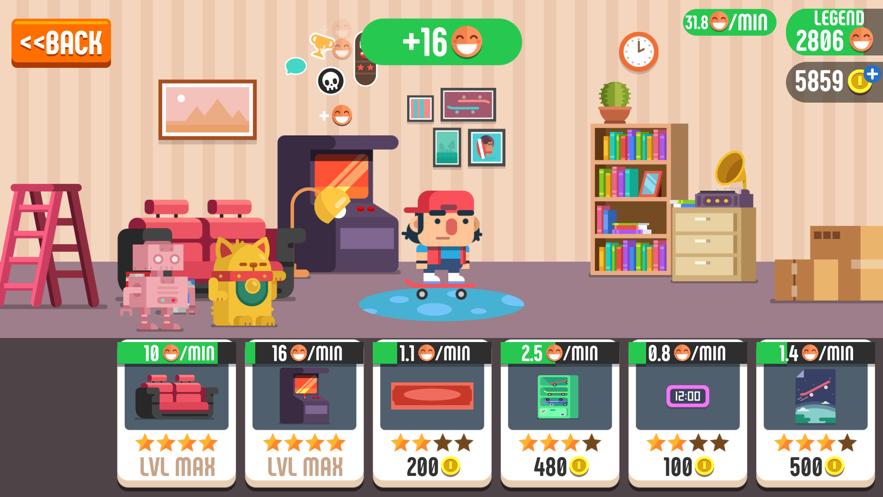Go back using the BACK button
Screen dimensions: 883x497
(x=61, y=43)
